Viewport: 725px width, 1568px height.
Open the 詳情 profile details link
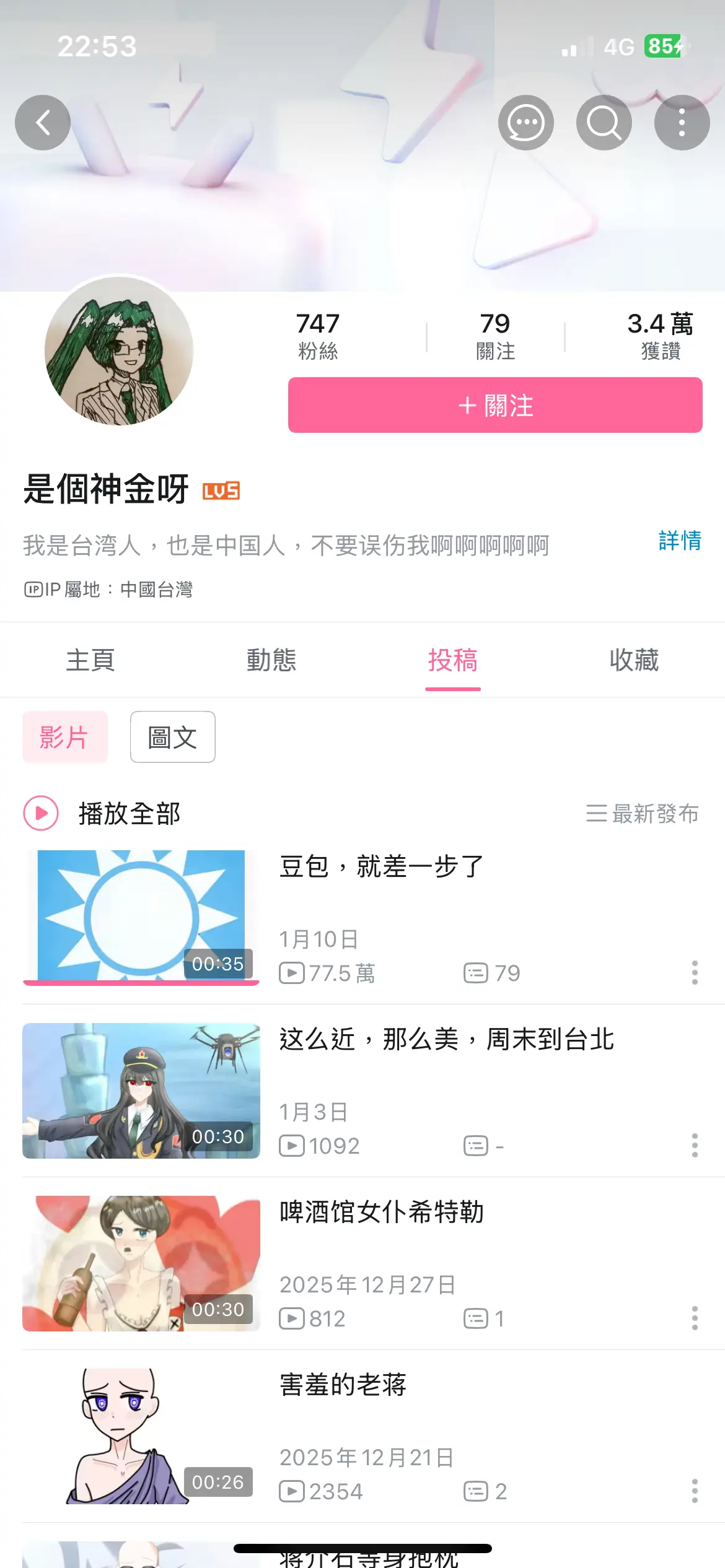point(680,541)
